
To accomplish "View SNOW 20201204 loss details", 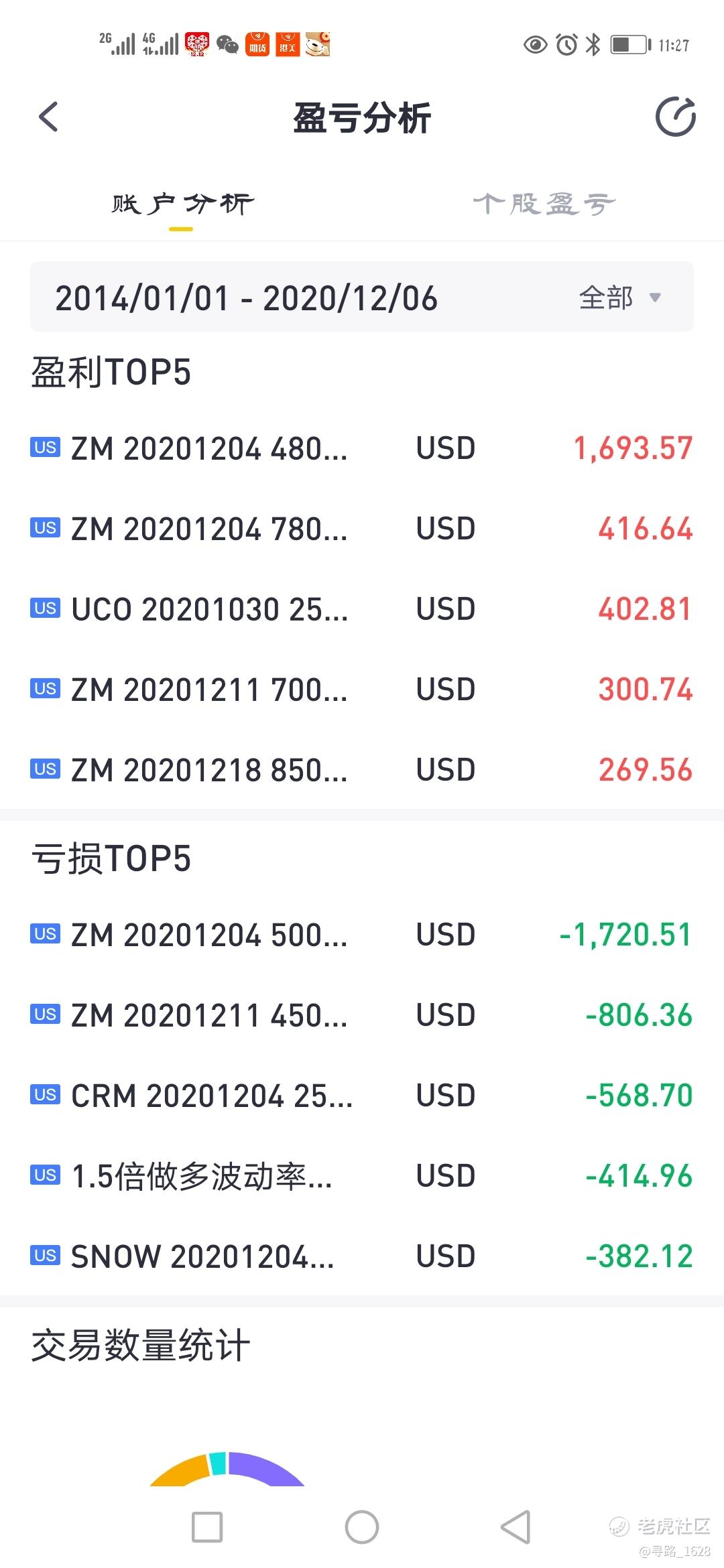I will [362, 1256].
